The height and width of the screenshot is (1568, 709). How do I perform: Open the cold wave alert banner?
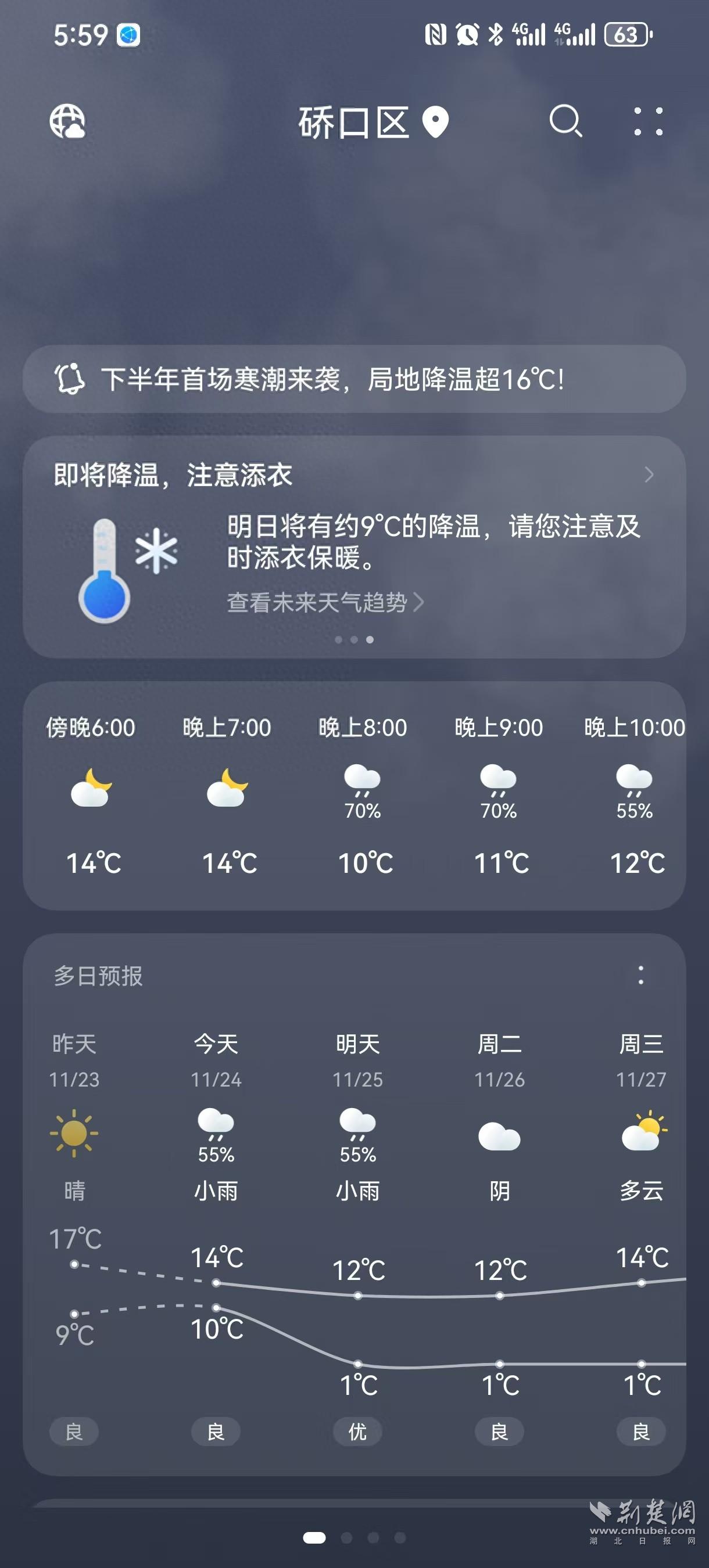click(x=354, y=379)
